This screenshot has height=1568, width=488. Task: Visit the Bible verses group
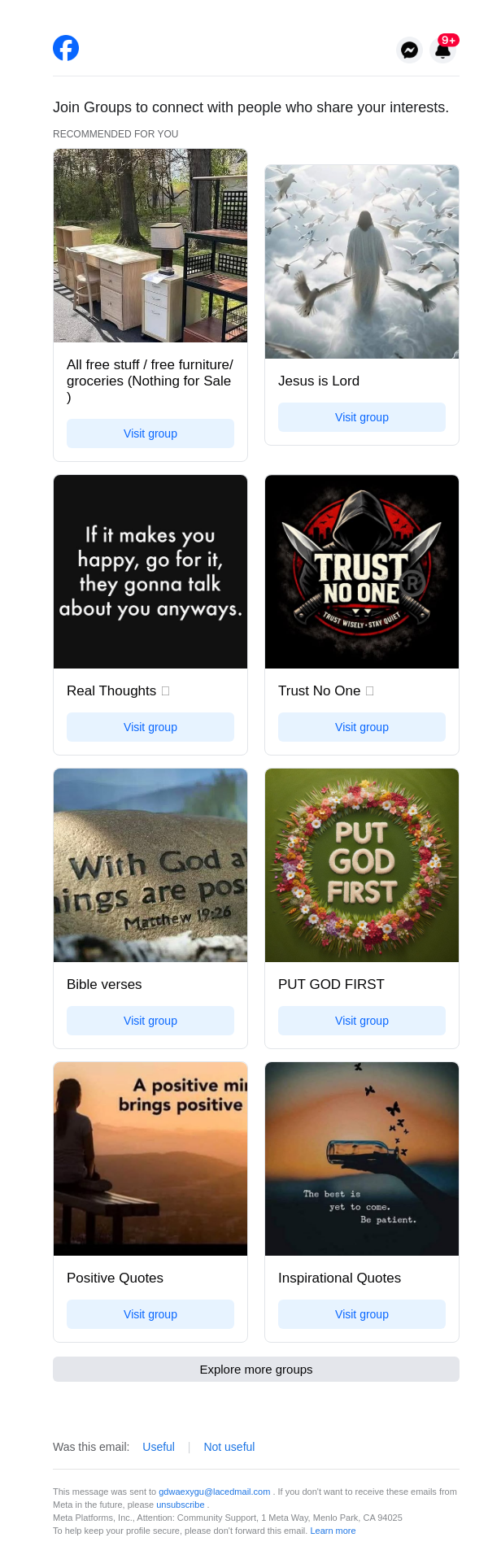coord(150,1021)
